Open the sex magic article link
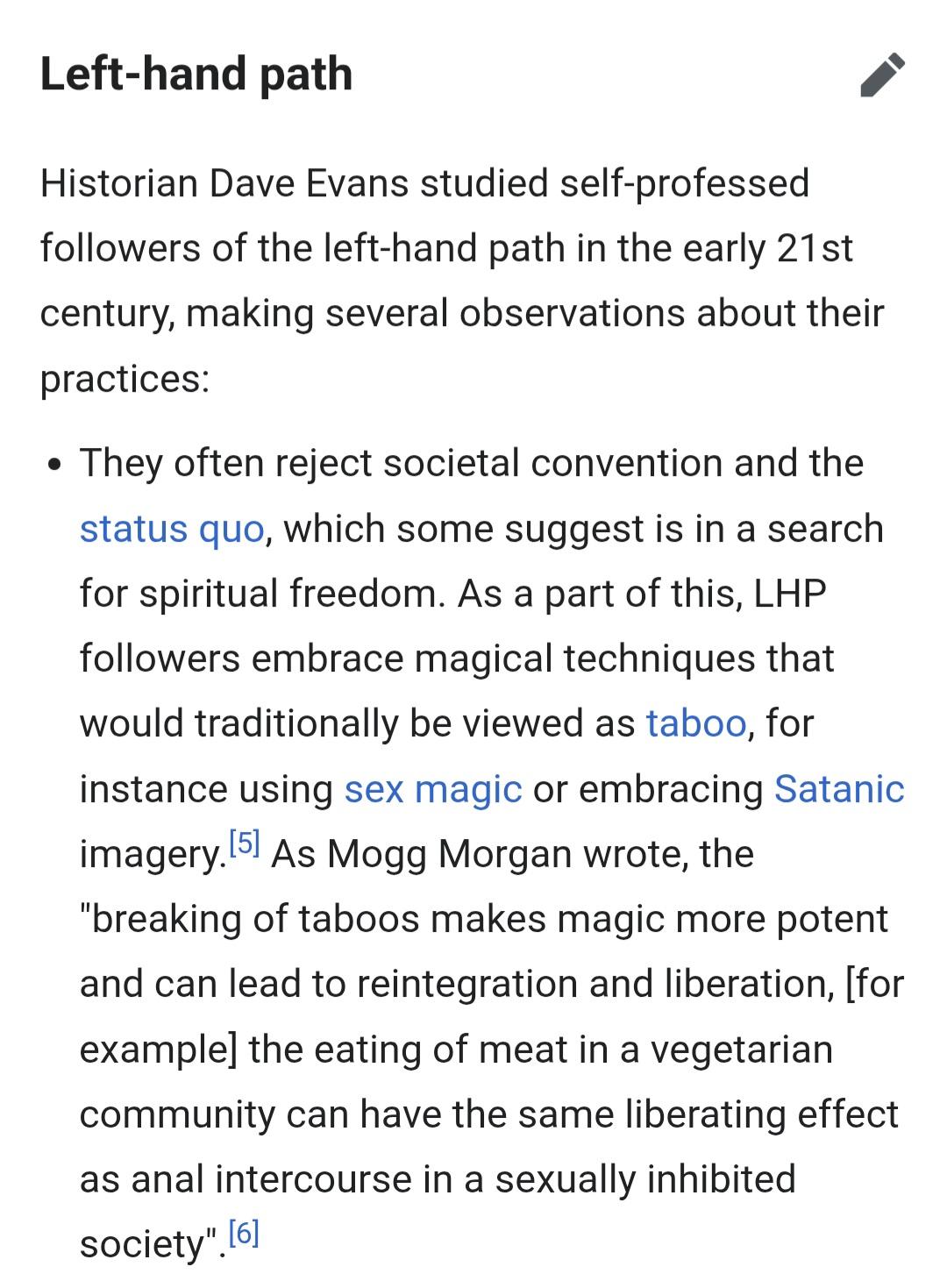 (x=432, y=789)
